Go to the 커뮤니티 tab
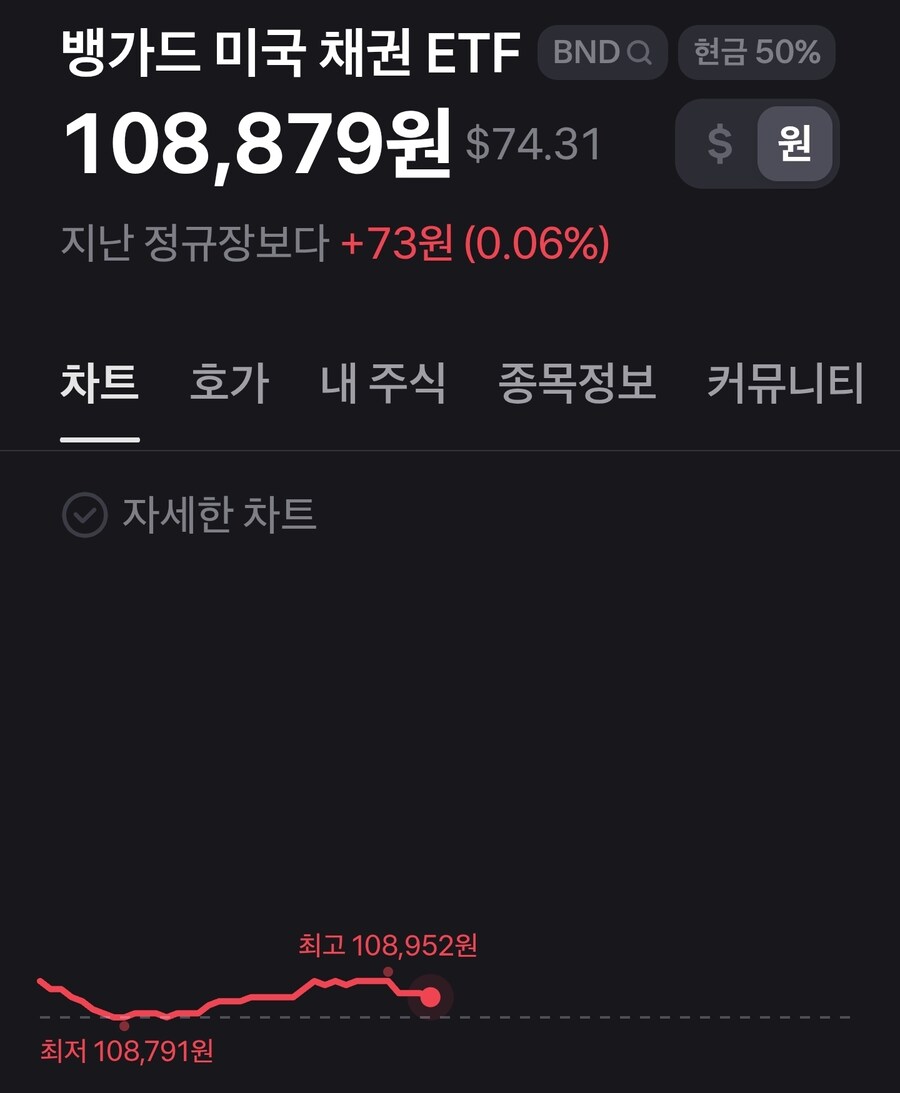900x1093 pixels. click(790, 384)
